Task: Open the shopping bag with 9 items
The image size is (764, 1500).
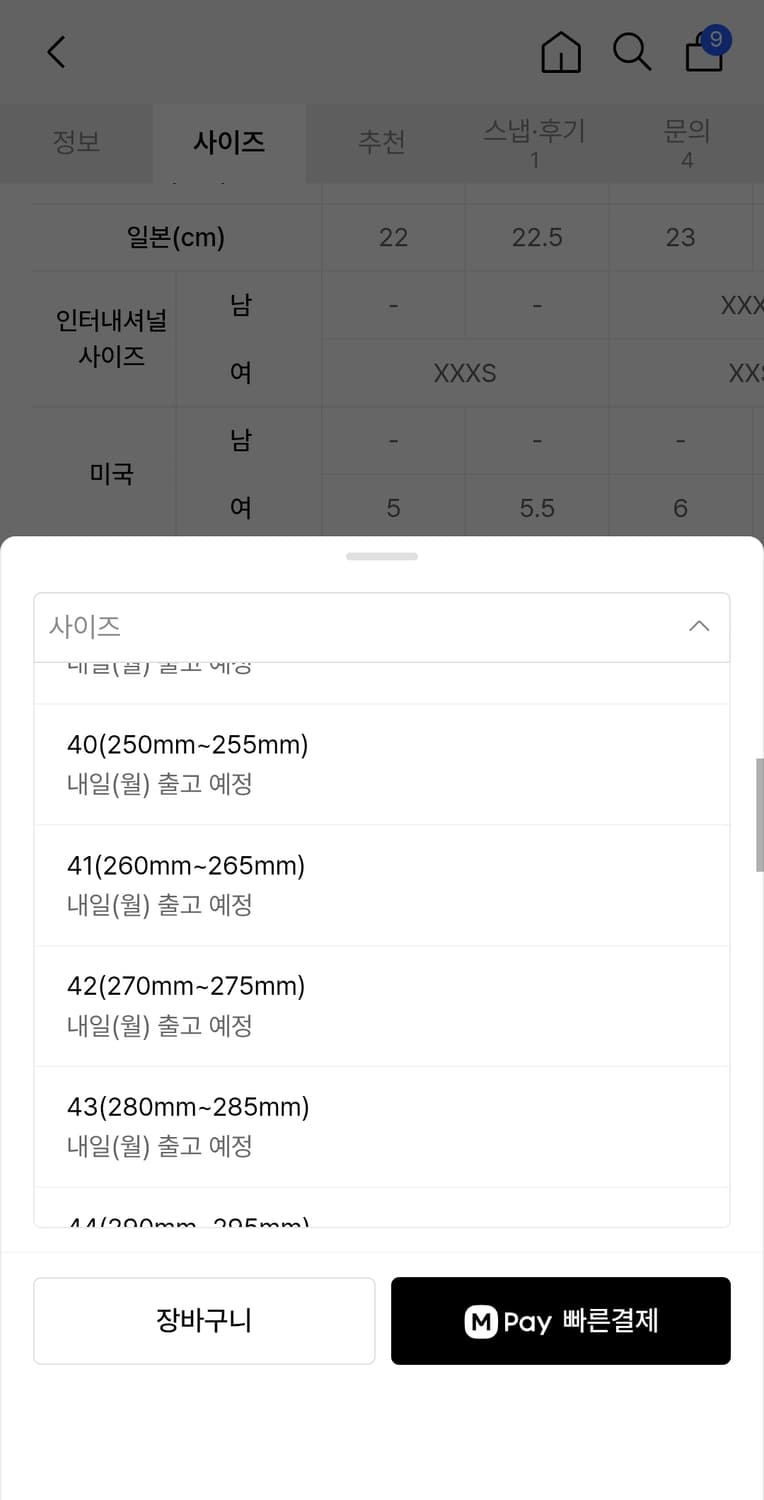Action: tap(705, 57)
